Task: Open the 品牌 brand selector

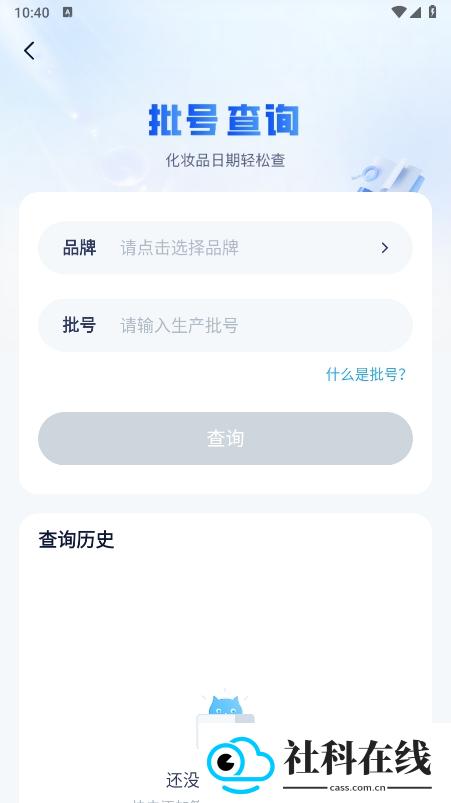Action: (x=225, y=248)
